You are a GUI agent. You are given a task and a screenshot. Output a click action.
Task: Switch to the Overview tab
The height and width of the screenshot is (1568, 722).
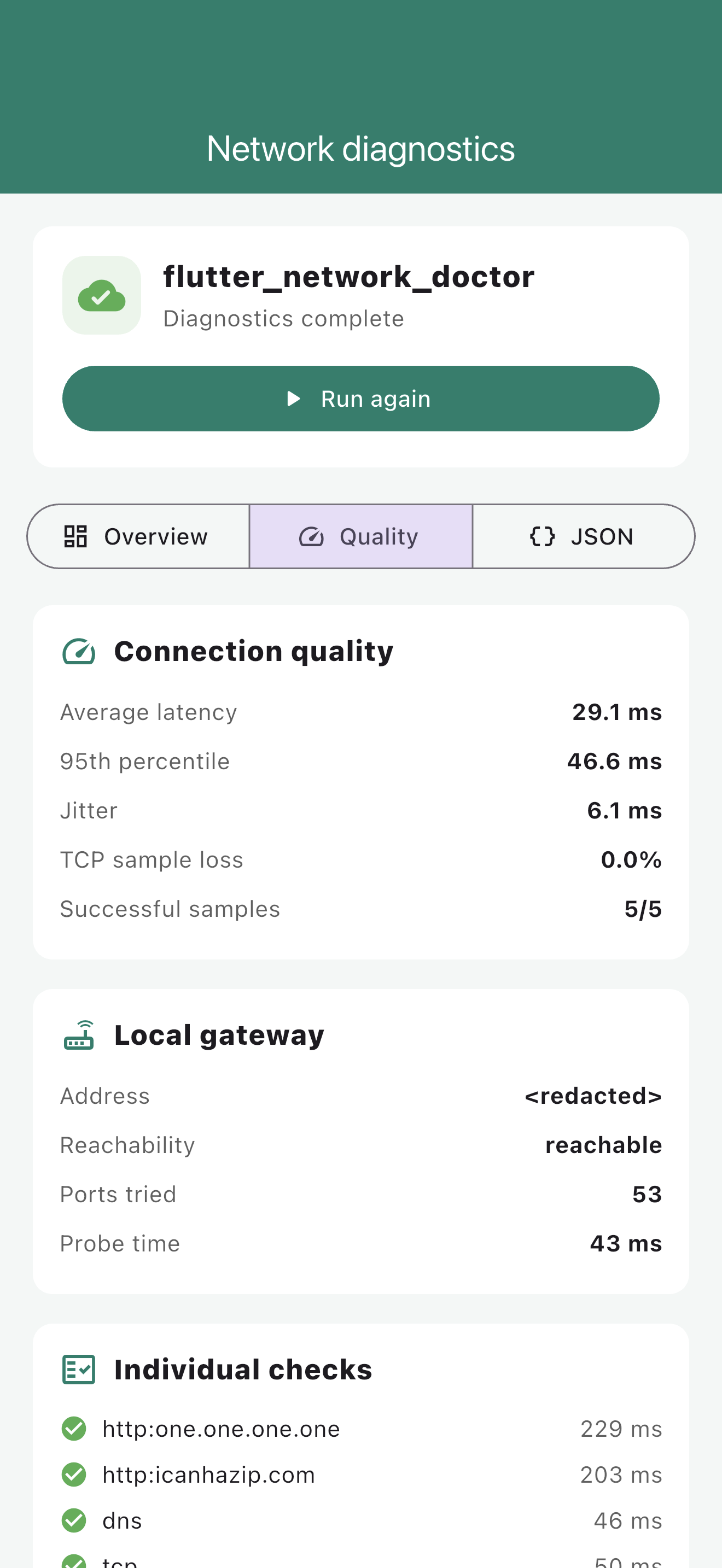(x=138, y=536)
